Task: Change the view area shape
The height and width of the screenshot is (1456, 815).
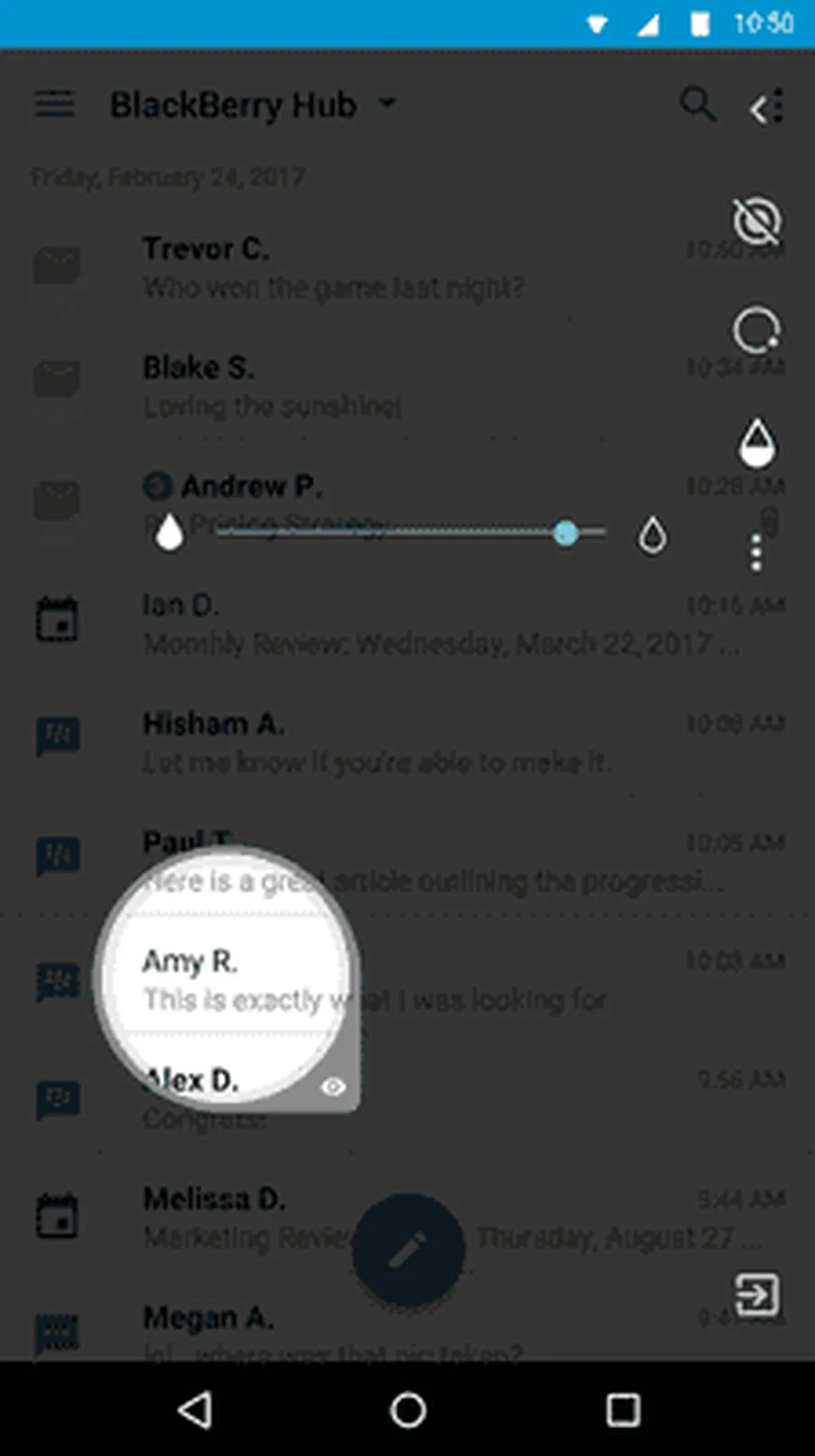Action: (x=756, y=330)
